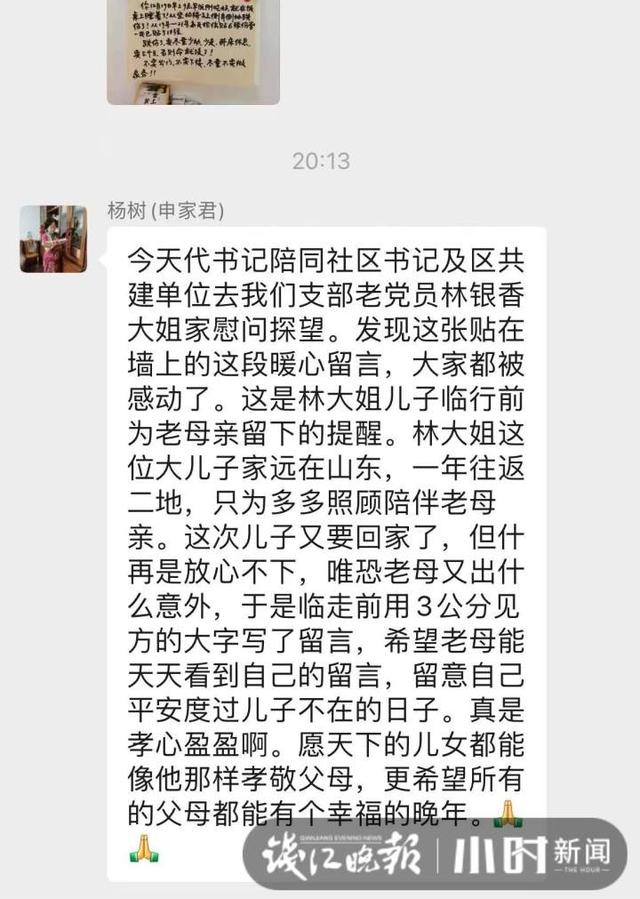Viewport: 640px width, 899px height.
Task: Open the handwritten note photo message
Action: pyautogui.click(x=193, y=50)
